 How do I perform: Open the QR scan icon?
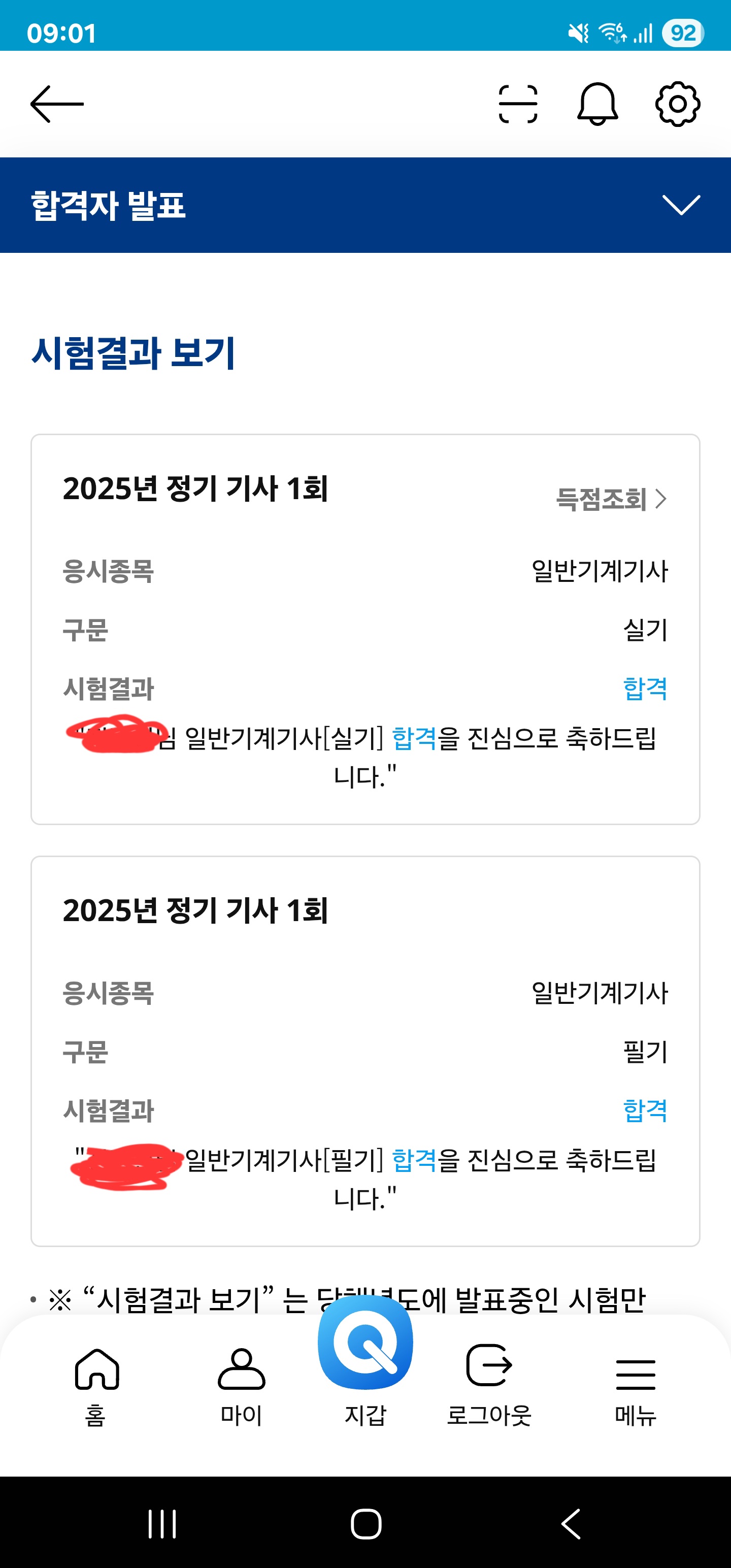coord(518,104)
